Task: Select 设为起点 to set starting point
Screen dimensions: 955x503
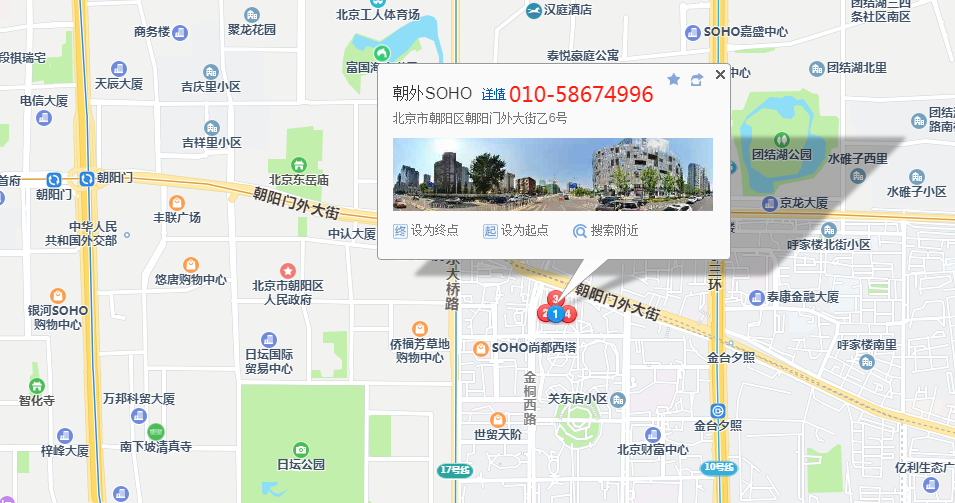Action: click(516, 230)
